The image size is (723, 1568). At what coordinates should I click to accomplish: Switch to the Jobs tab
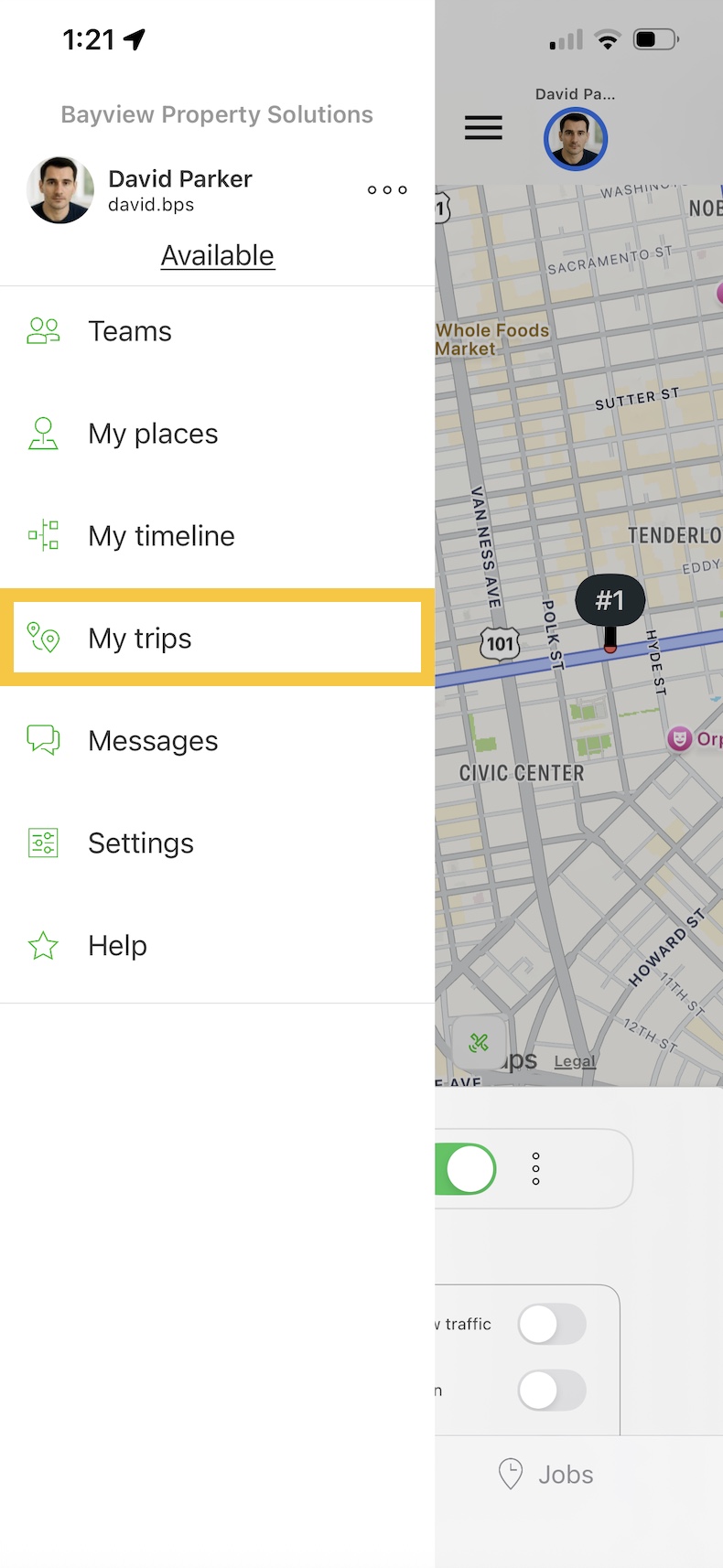point(547,1475)
